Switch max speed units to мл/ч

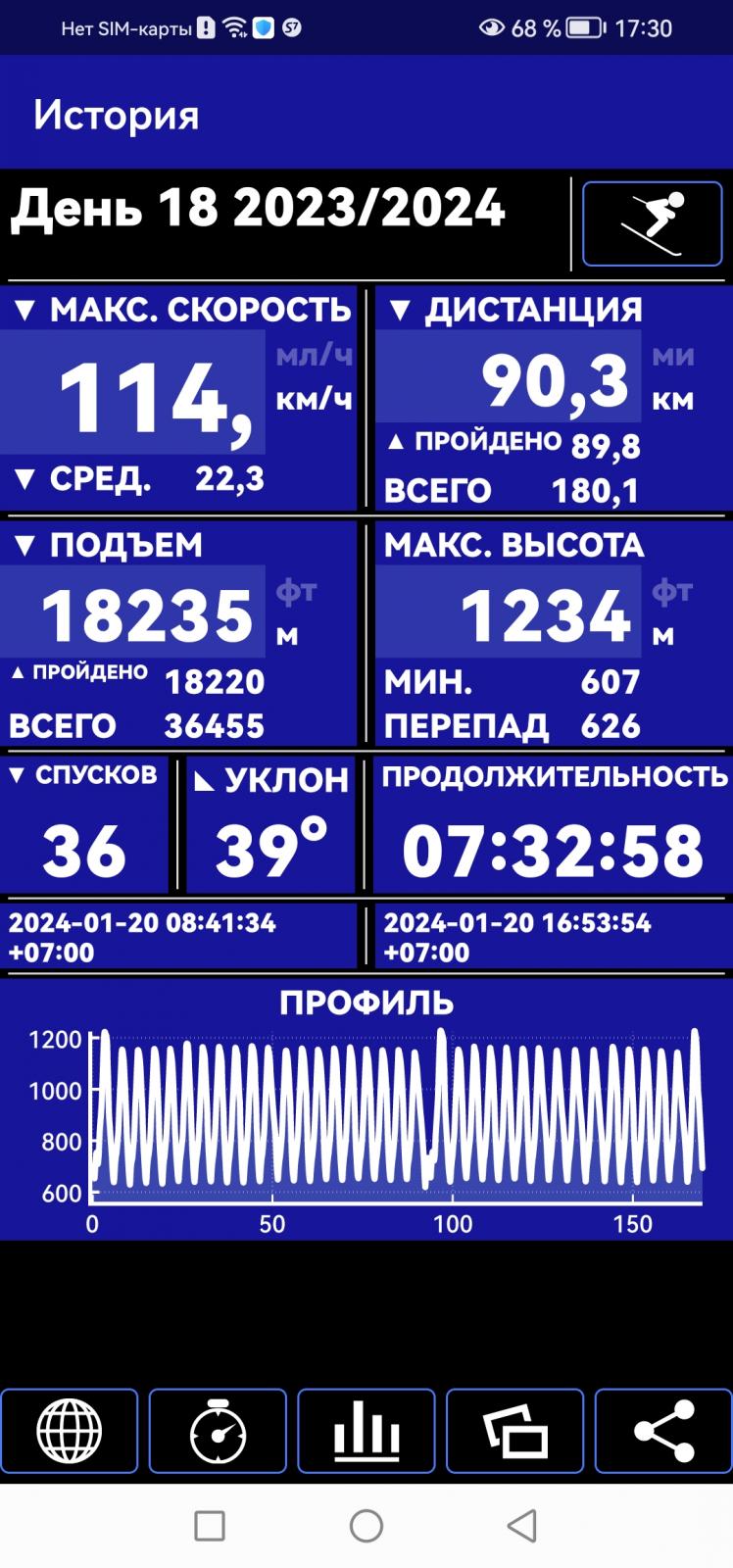[314, 355]
